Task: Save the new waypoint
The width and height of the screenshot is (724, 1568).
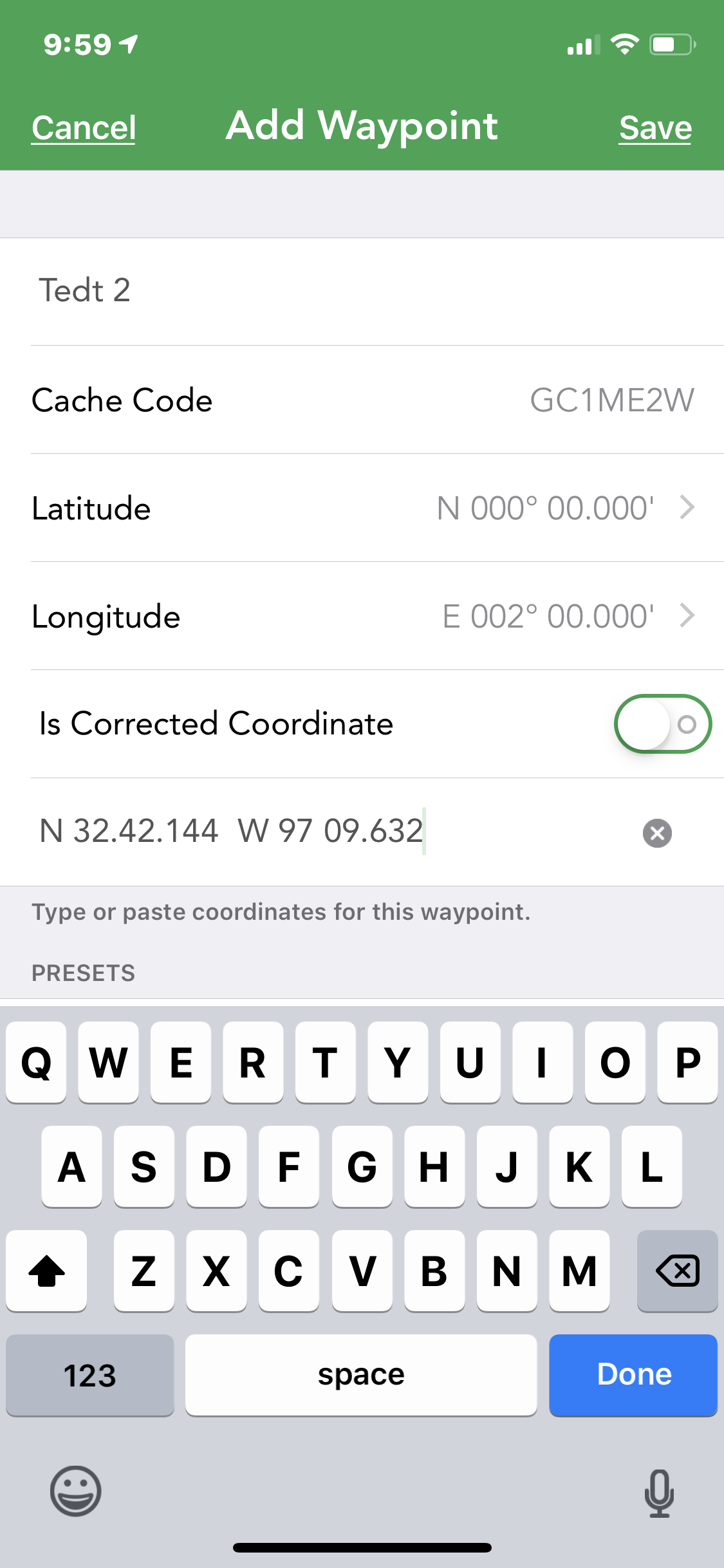Action: [x=655, y=127]
